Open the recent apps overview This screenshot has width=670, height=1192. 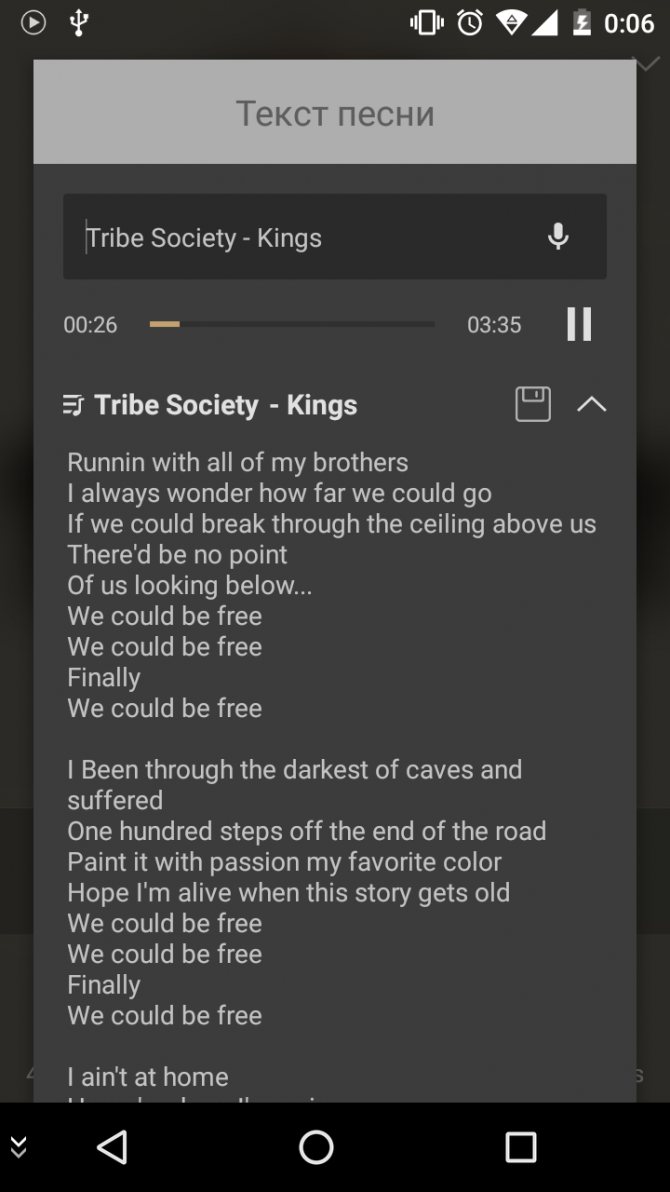(521, 1147)
